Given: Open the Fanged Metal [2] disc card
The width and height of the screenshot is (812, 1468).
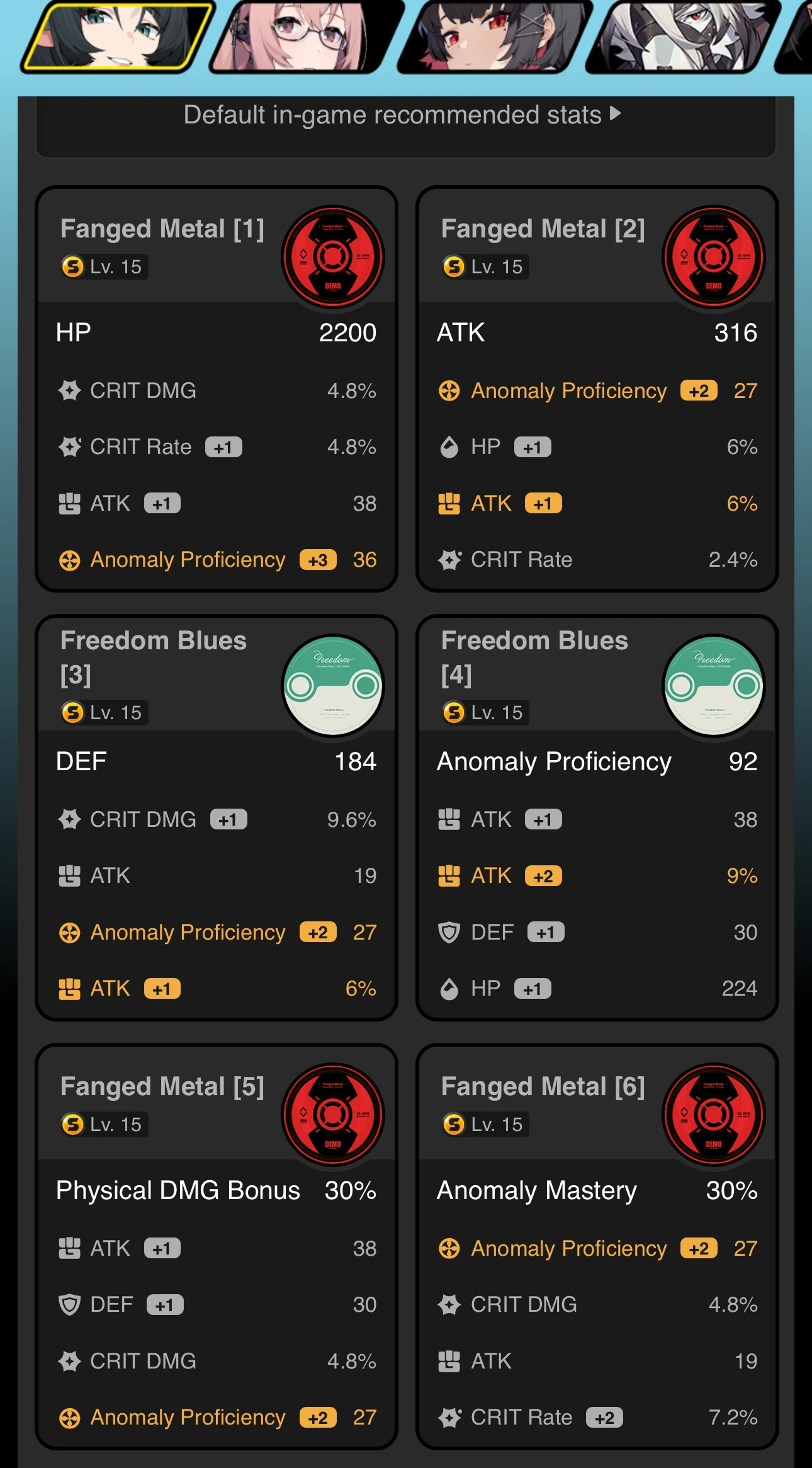Looking at the screenshot, I should coord(597,389).
